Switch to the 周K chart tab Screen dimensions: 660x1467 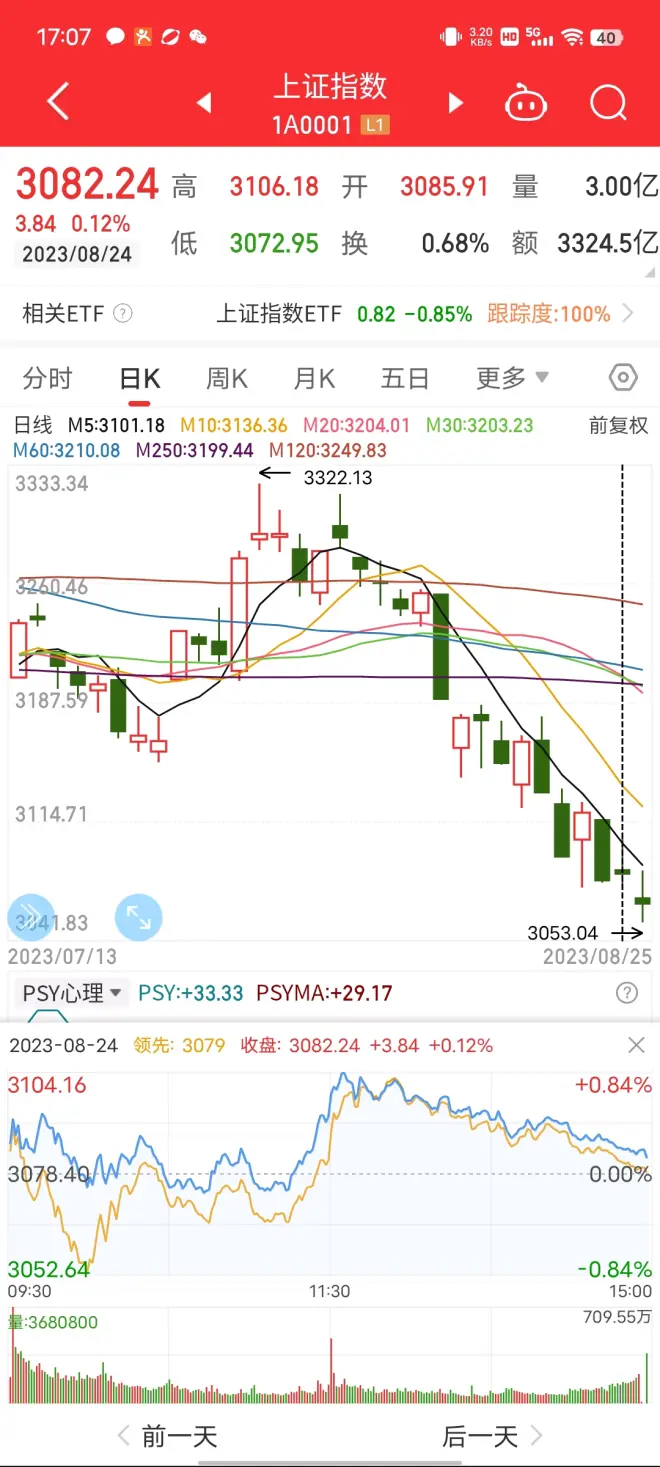pyautogui.click(x=226, y=379)
